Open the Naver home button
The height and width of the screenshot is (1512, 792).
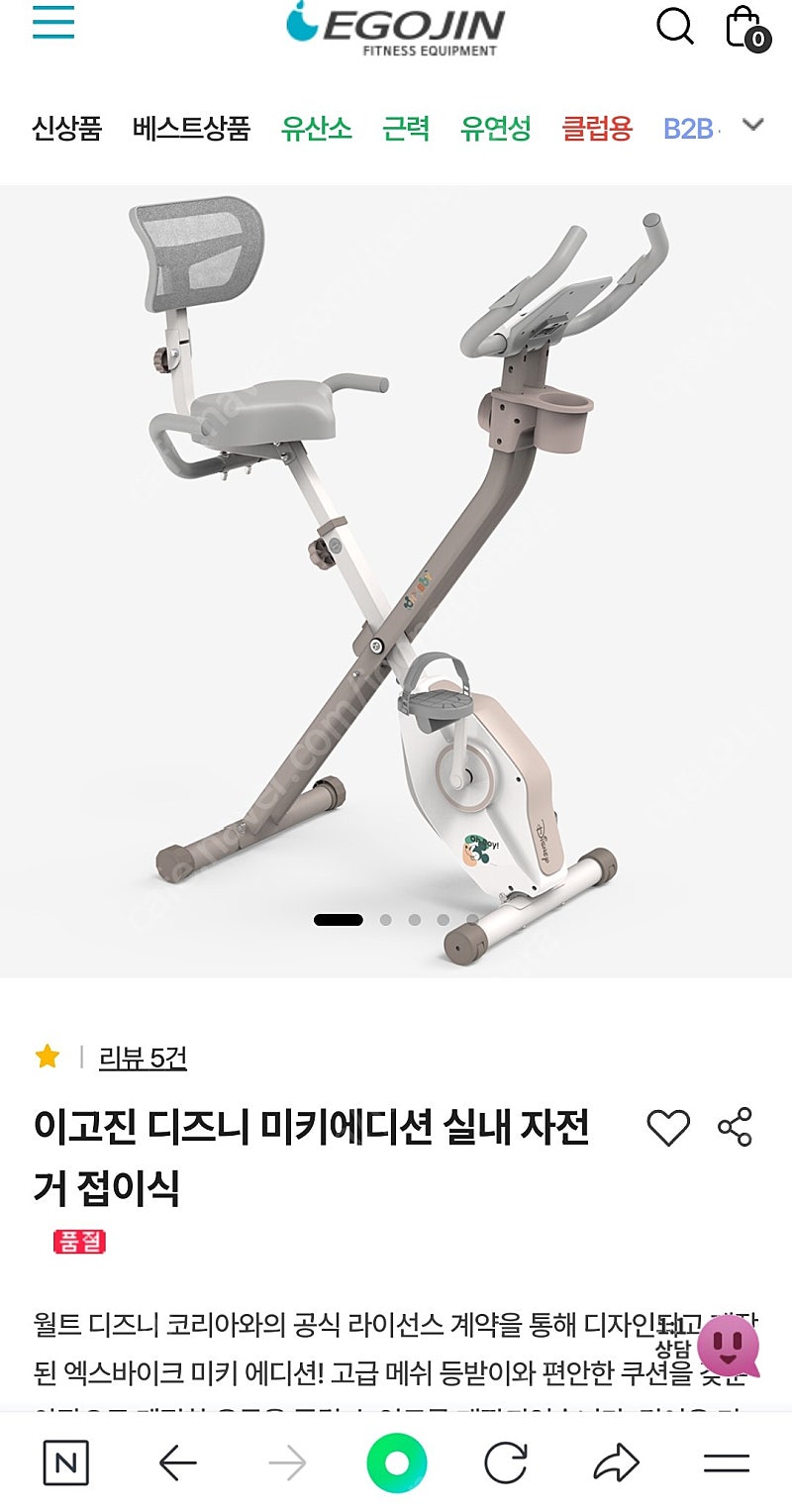click(x=66, y=1462)
